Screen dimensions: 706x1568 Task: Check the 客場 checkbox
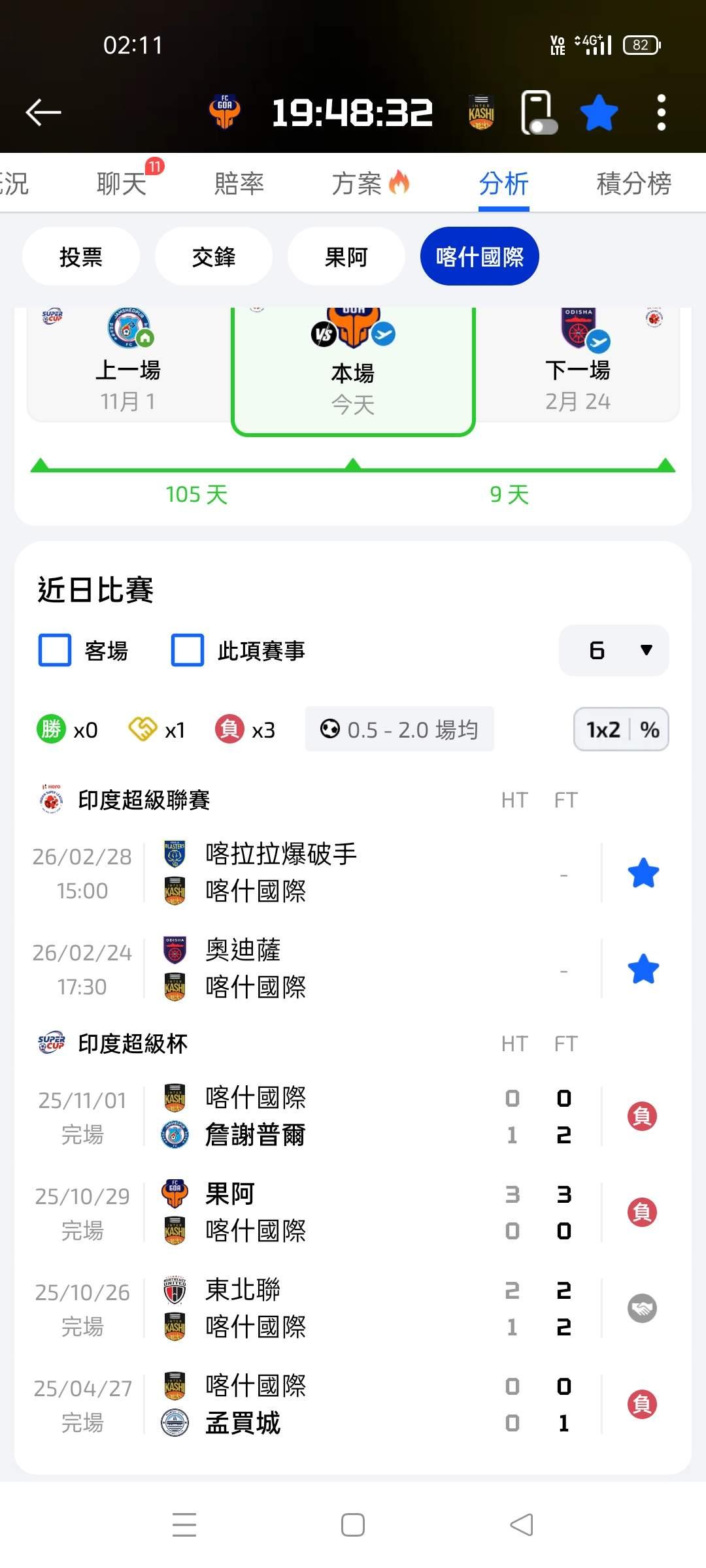coord(55,650)
